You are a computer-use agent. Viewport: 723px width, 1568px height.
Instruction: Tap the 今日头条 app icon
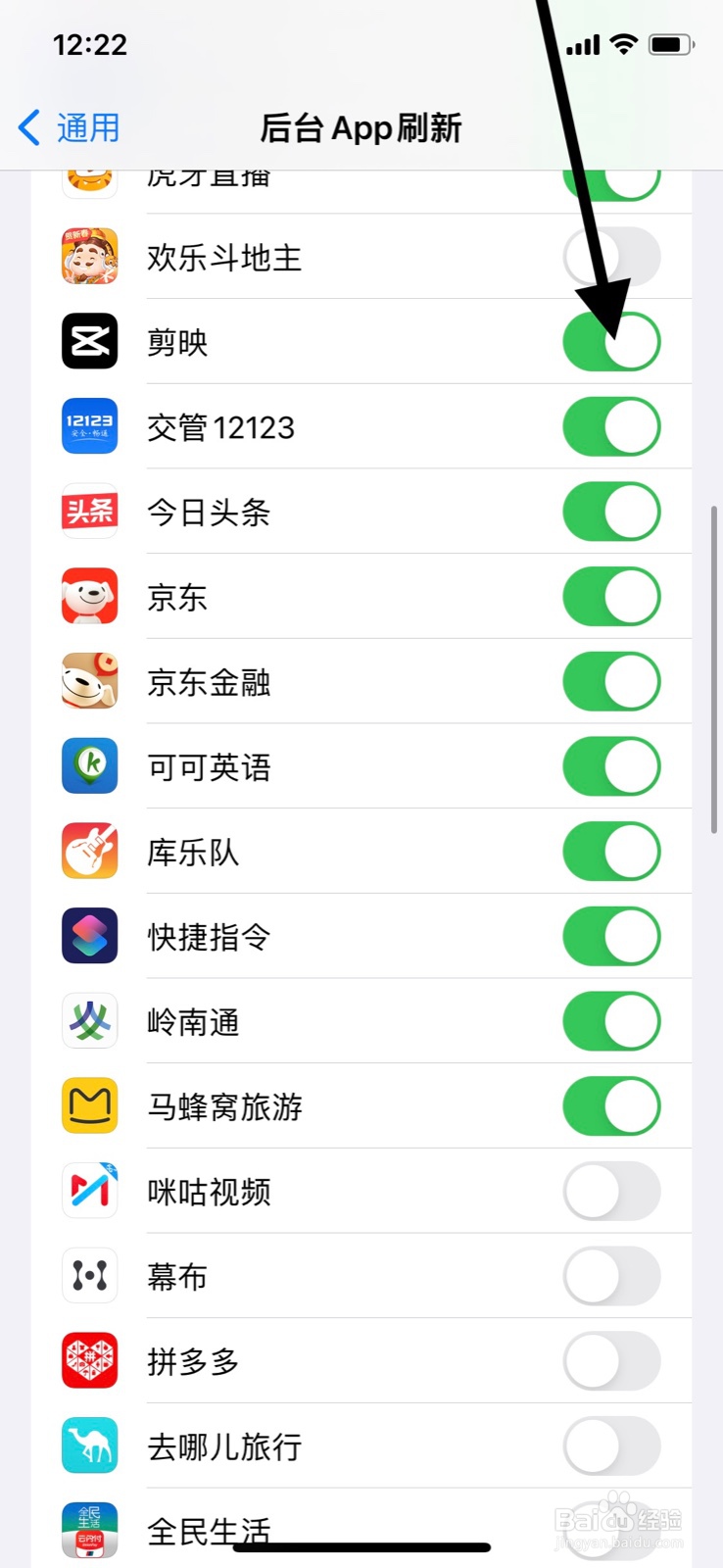click(89, 511)
